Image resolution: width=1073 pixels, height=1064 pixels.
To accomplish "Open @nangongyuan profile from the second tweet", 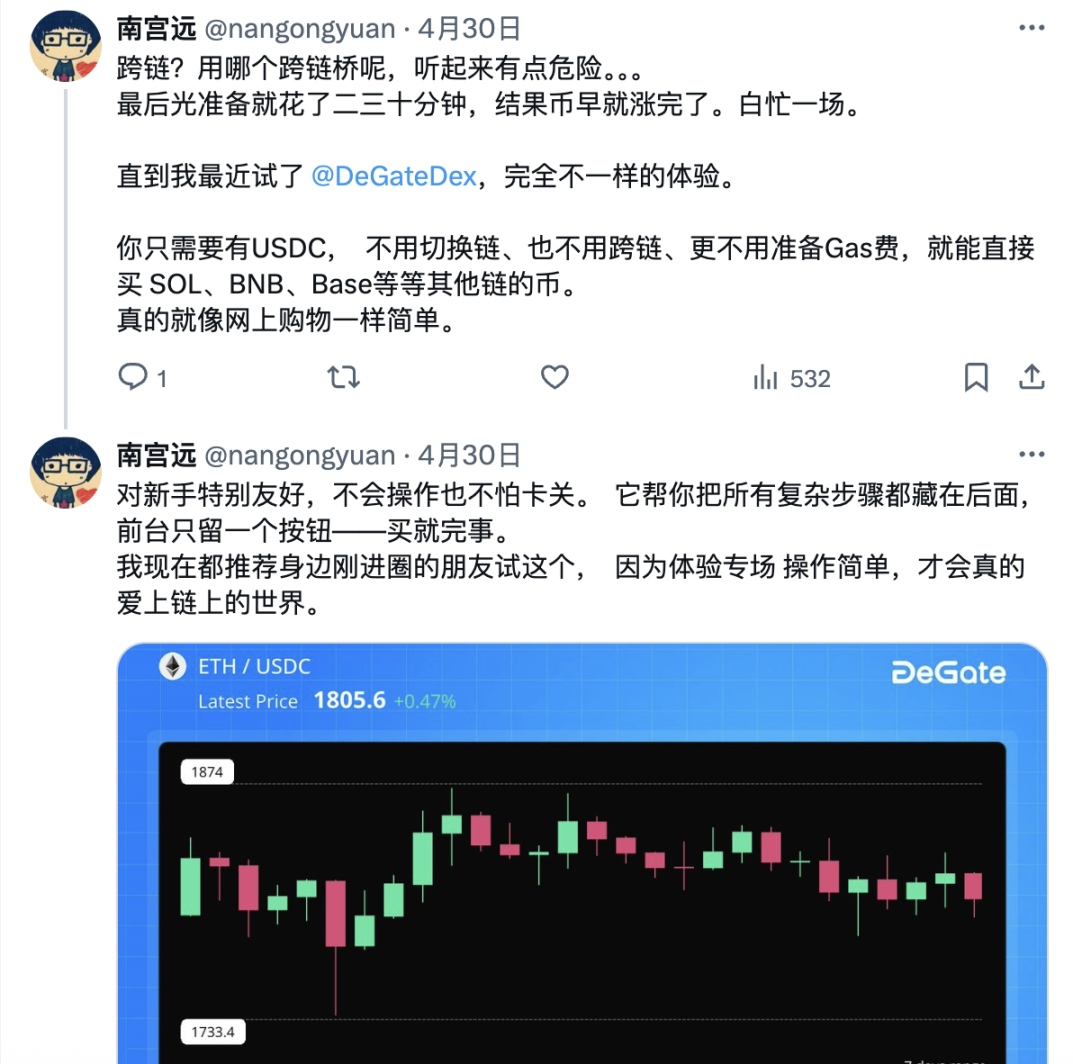I will click(299, 455).
